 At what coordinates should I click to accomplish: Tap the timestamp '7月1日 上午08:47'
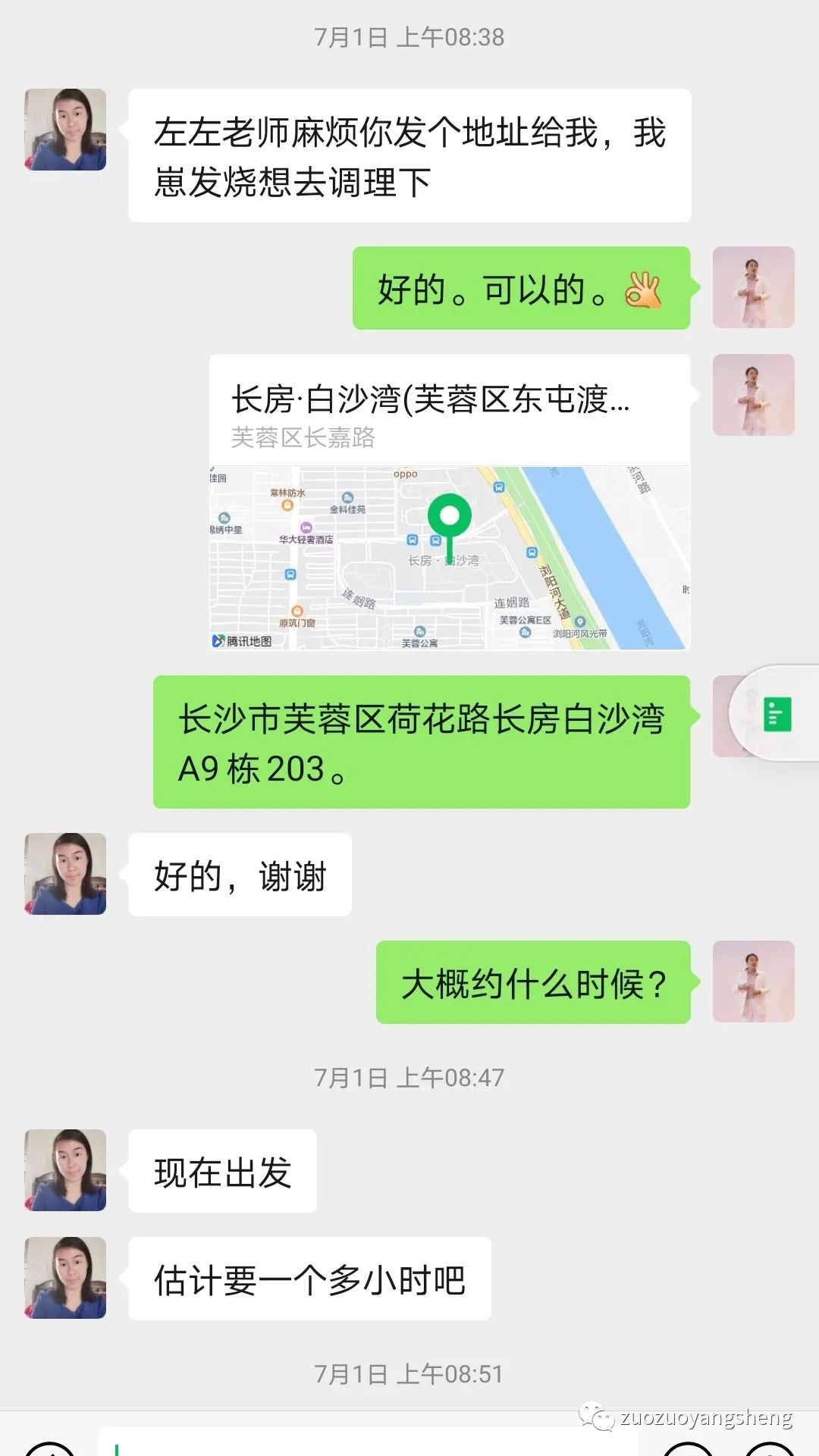tap(409, 1075)
